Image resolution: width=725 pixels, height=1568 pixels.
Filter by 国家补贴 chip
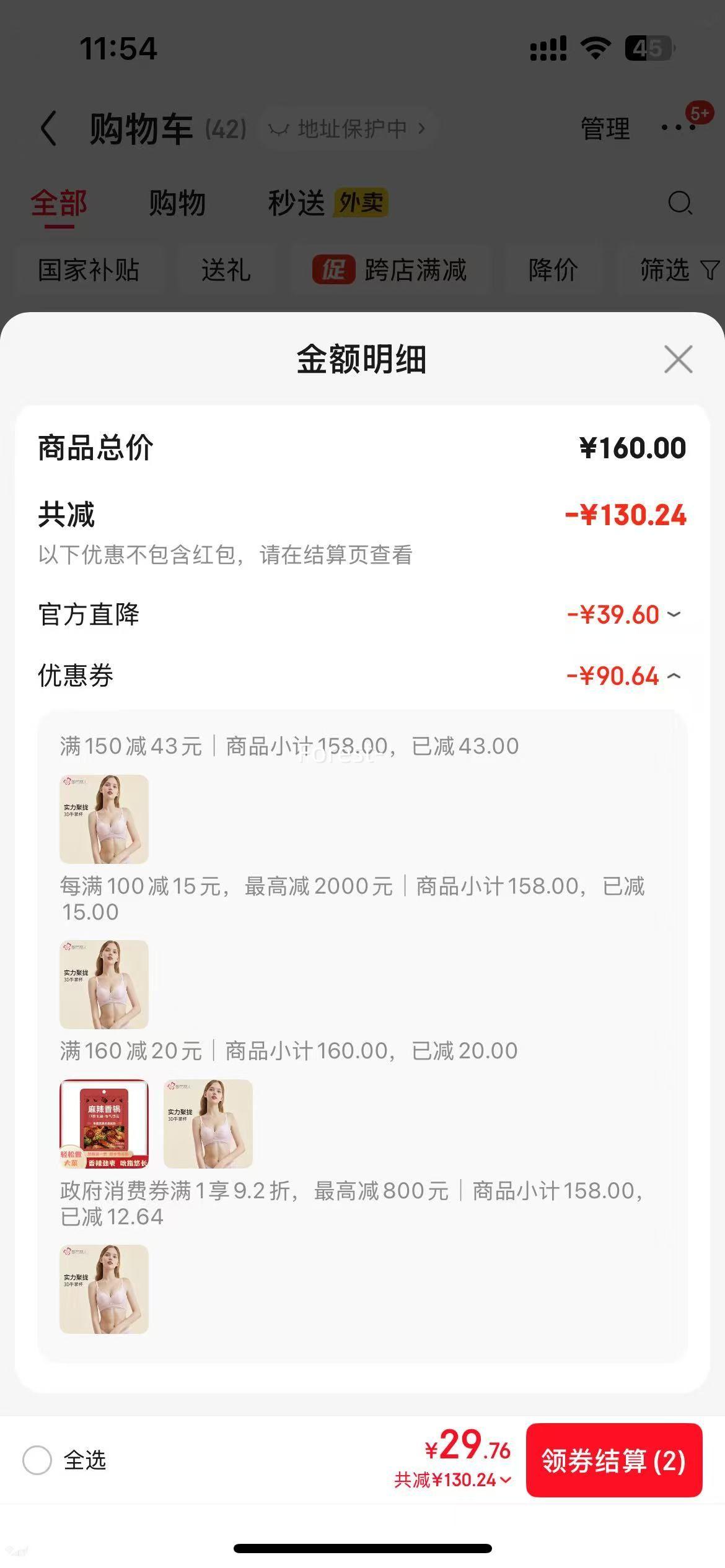pyautogui.click(x=89, y=270)
